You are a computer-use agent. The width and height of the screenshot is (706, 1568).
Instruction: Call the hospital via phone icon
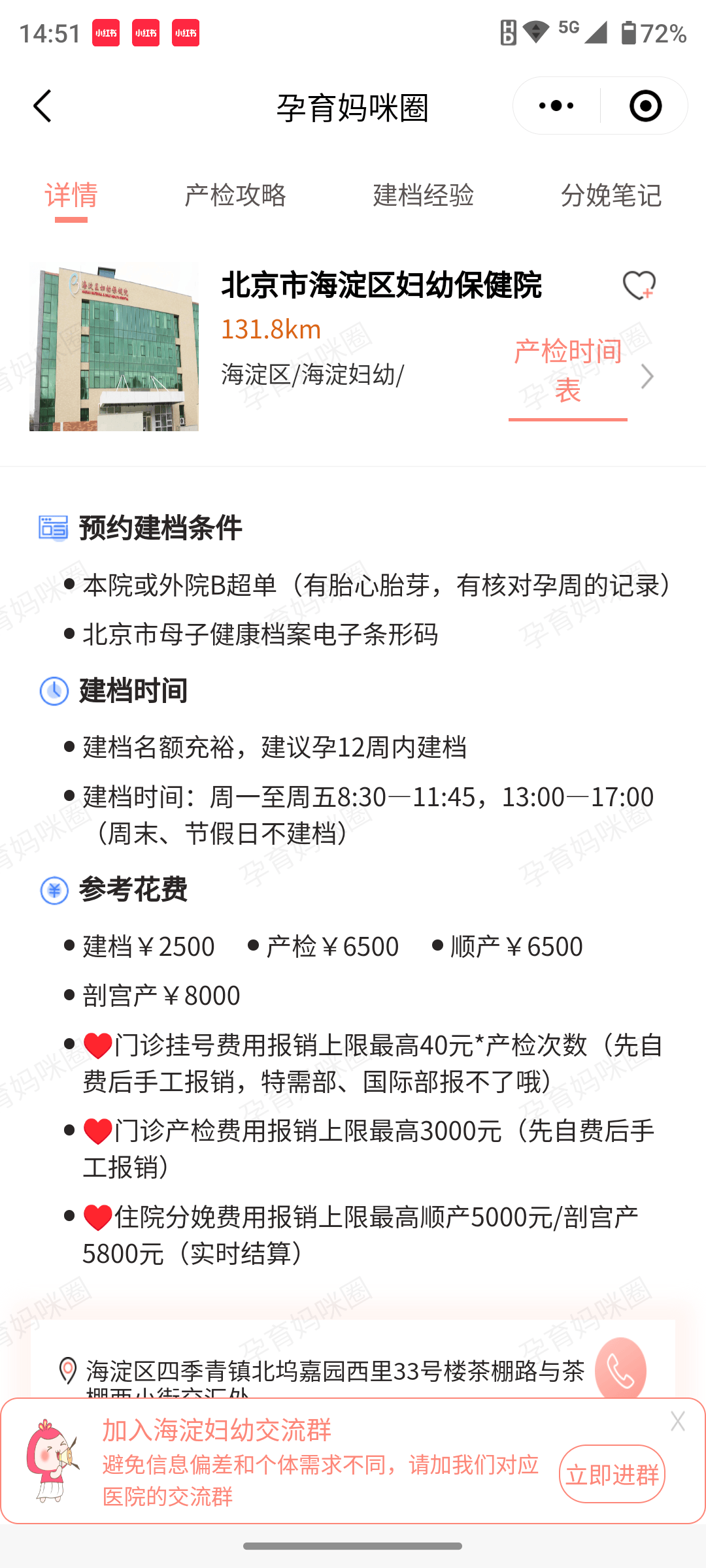[620, 1370]
